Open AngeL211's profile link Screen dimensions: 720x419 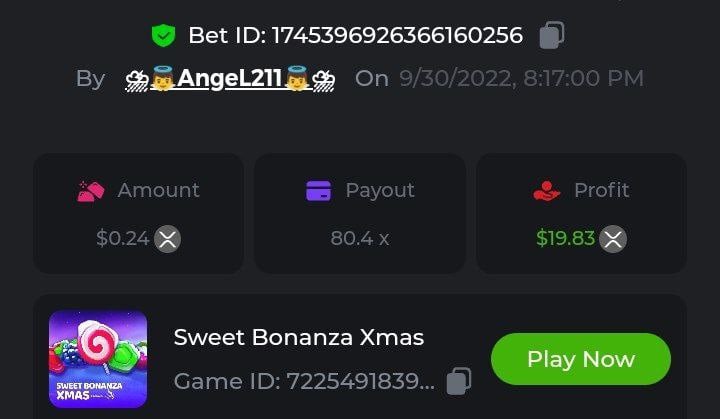pyautogui.click(x=230, y=78)
